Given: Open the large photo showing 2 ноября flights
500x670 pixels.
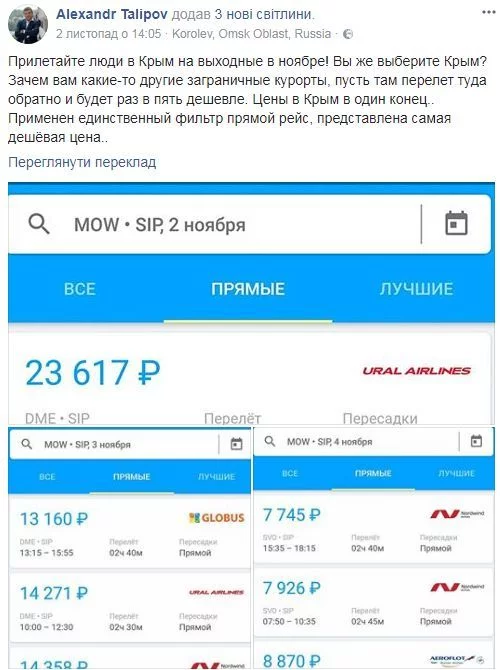Looking at the screenshot, I should pos(251,304).
